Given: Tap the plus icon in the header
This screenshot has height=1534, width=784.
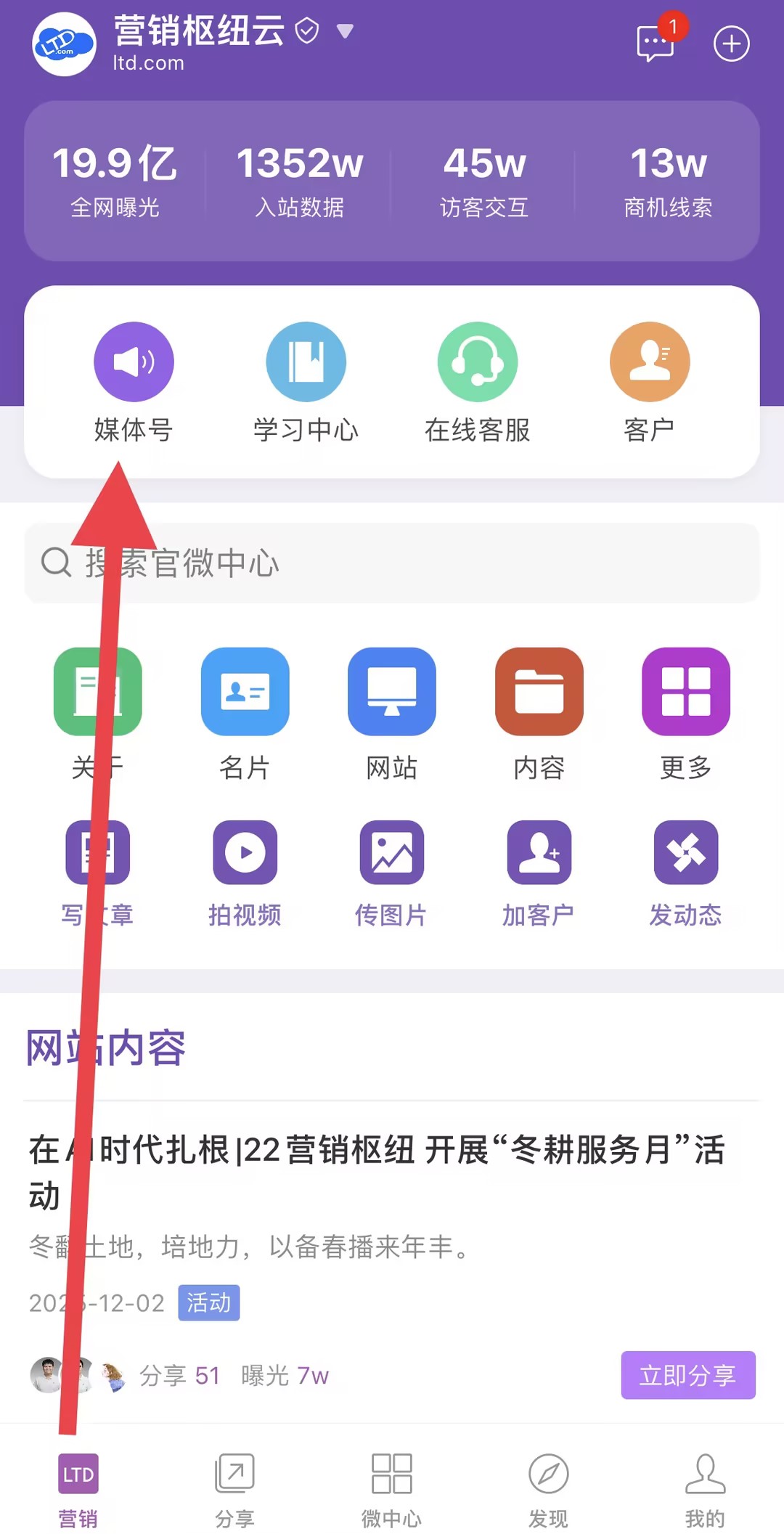Looking at the screenshot, I should [x=731, y=44].
